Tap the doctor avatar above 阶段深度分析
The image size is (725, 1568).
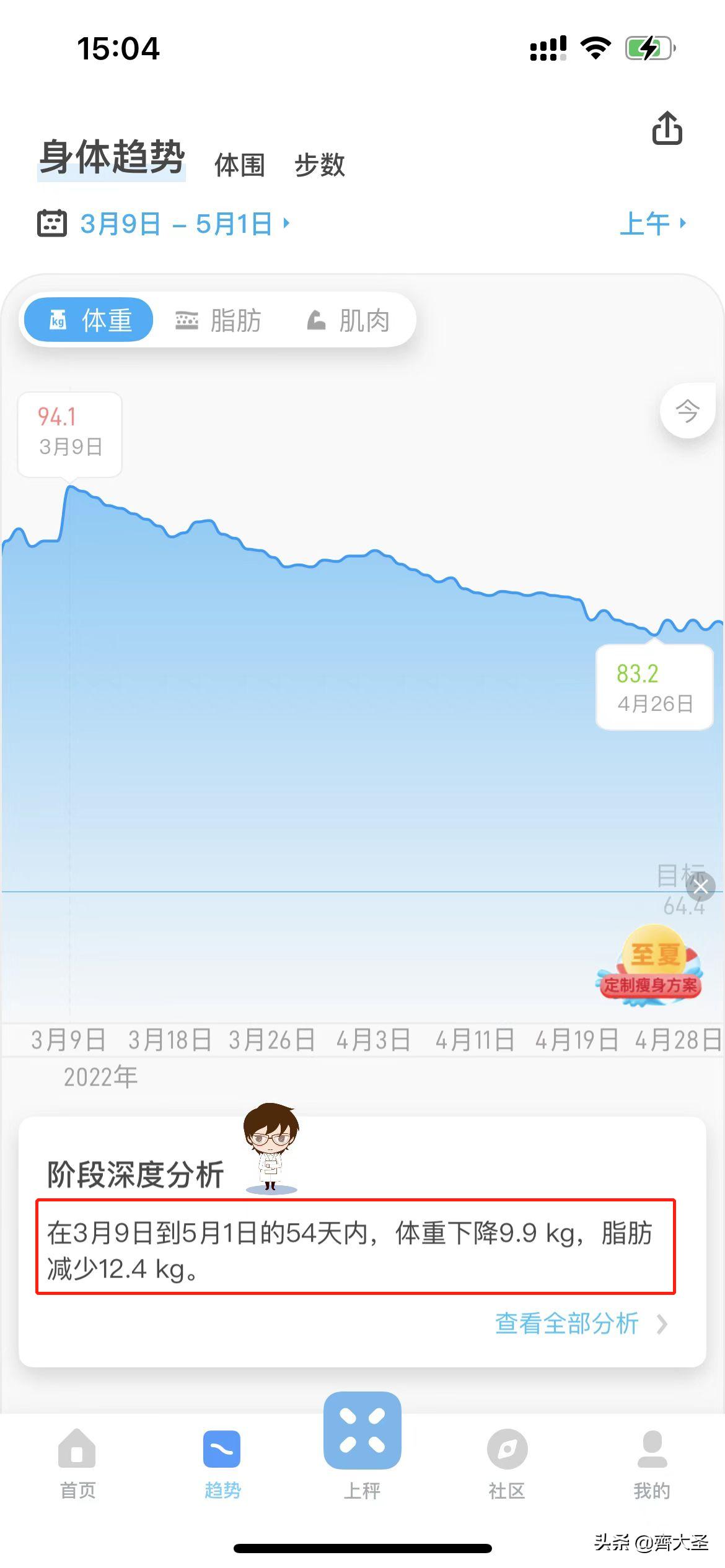coord(271,1149)
